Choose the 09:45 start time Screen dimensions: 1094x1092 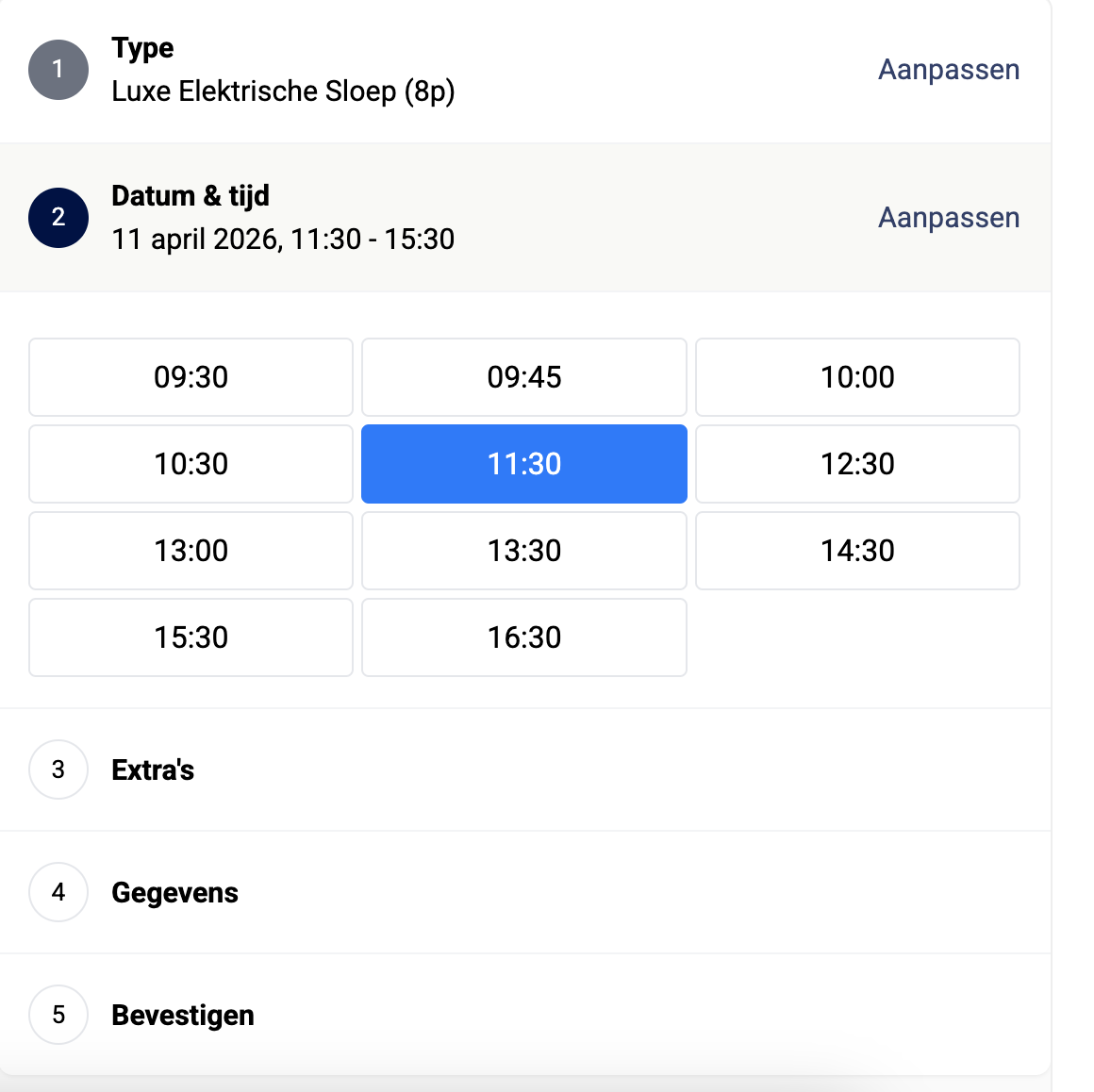(x=524, y=377)
